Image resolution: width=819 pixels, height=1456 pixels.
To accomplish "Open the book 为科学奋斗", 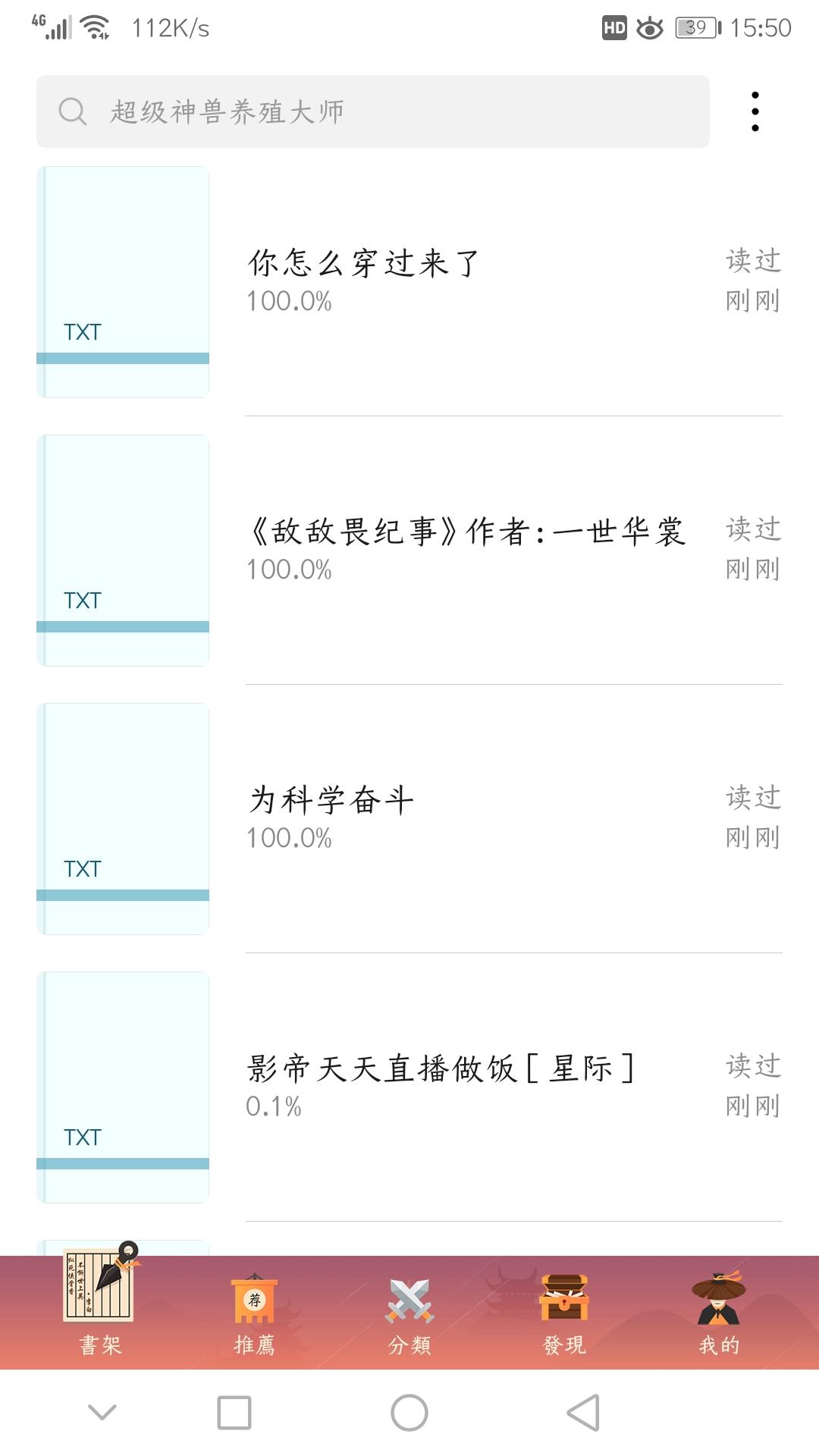I will click(409, 819).
